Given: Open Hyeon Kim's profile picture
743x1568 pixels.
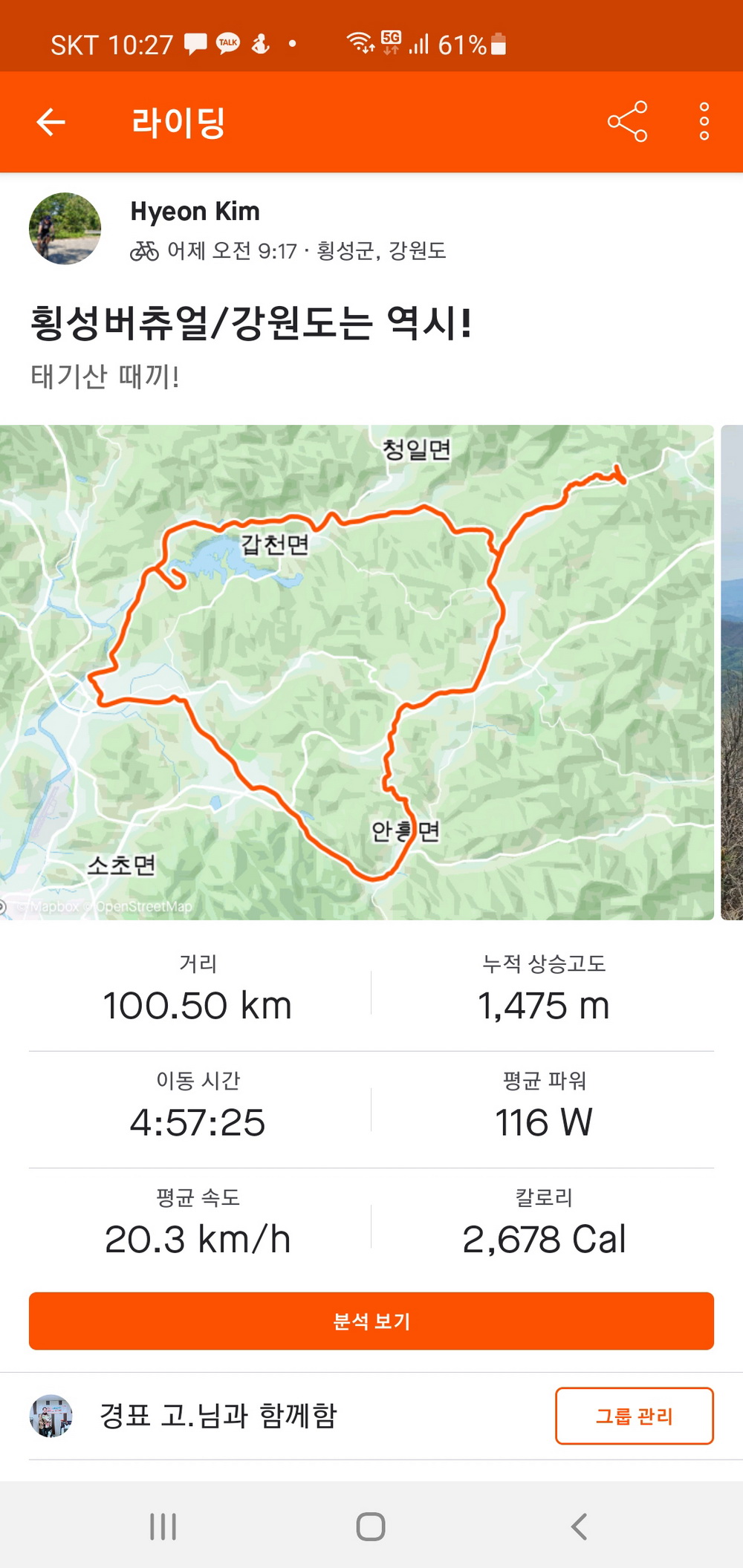Looking at the screenshot, I should 65,229.
